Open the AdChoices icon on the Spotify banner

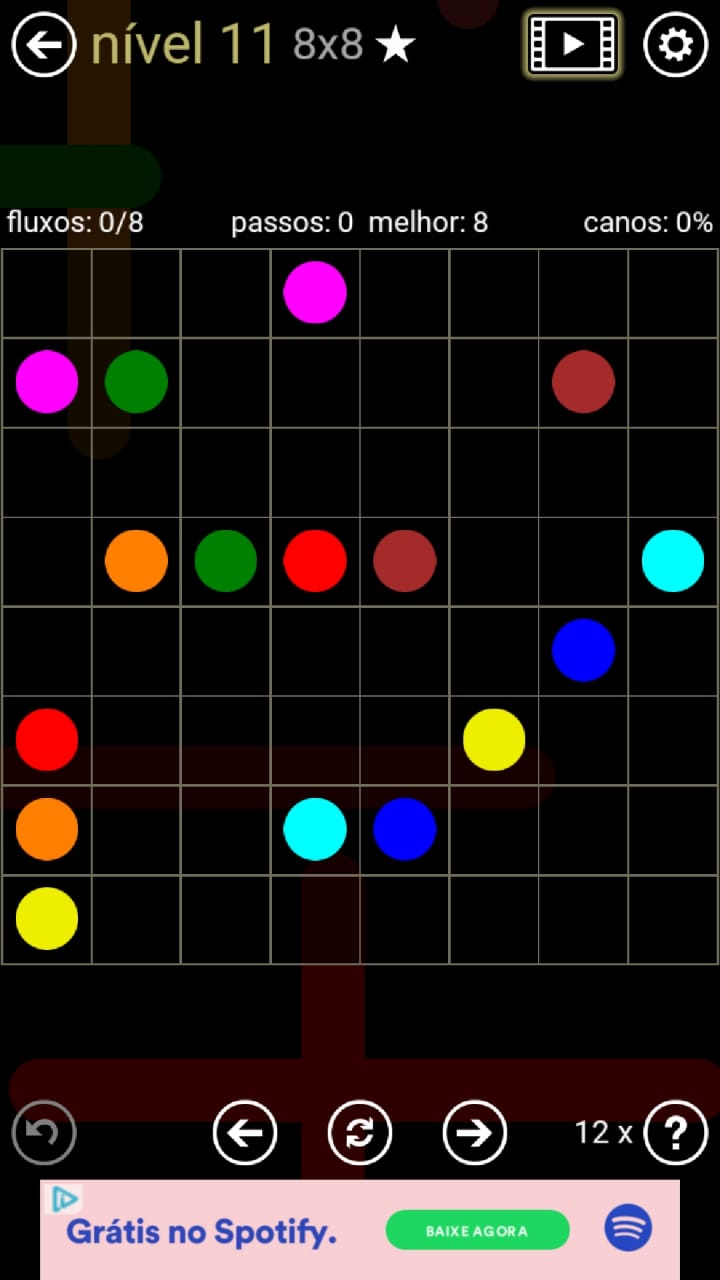(64, 1199)
